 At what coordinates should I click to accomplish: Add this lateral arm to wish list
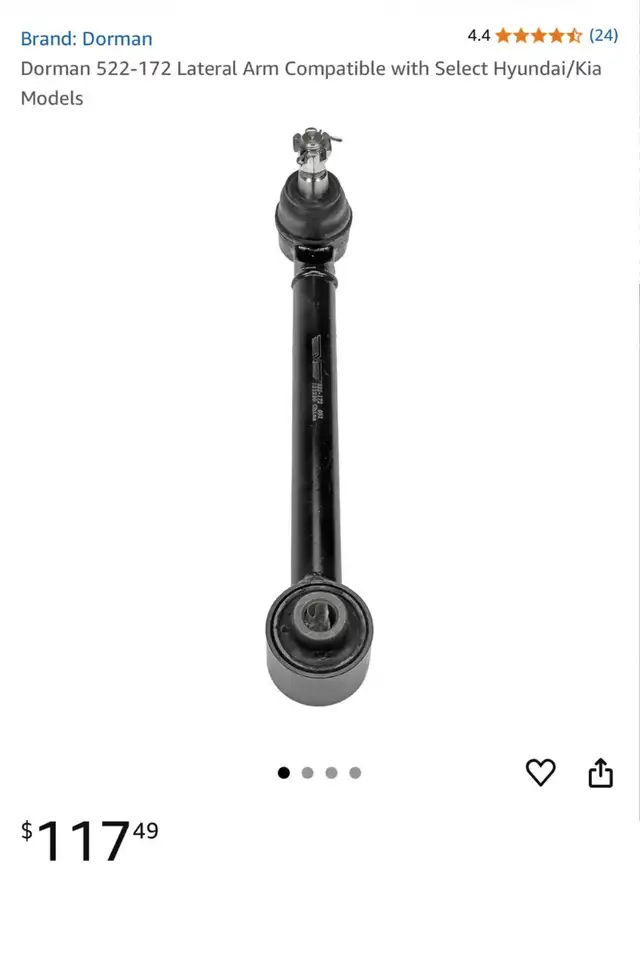[540, 772]
